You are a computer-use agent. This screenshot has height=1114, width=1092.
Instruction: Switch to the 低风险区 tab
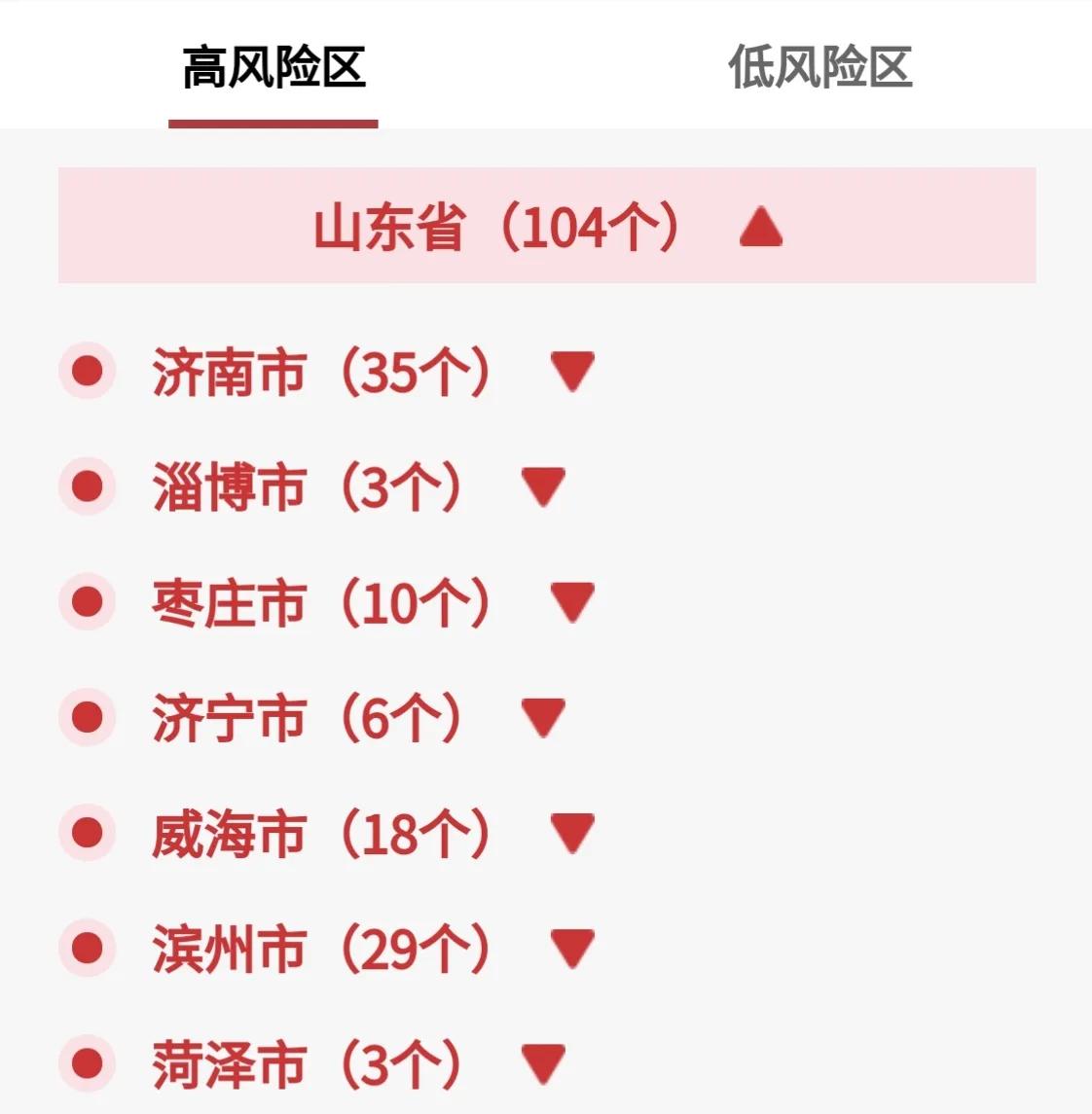pos(820,66)
